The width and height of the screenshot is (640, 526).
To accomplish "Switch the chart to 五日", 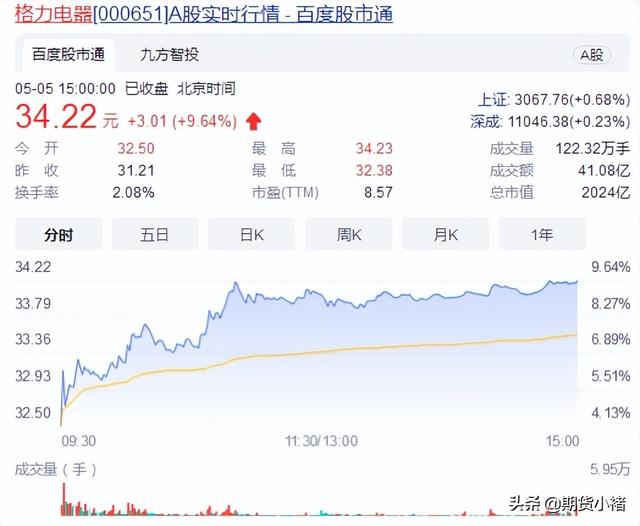I will point(155,235).
